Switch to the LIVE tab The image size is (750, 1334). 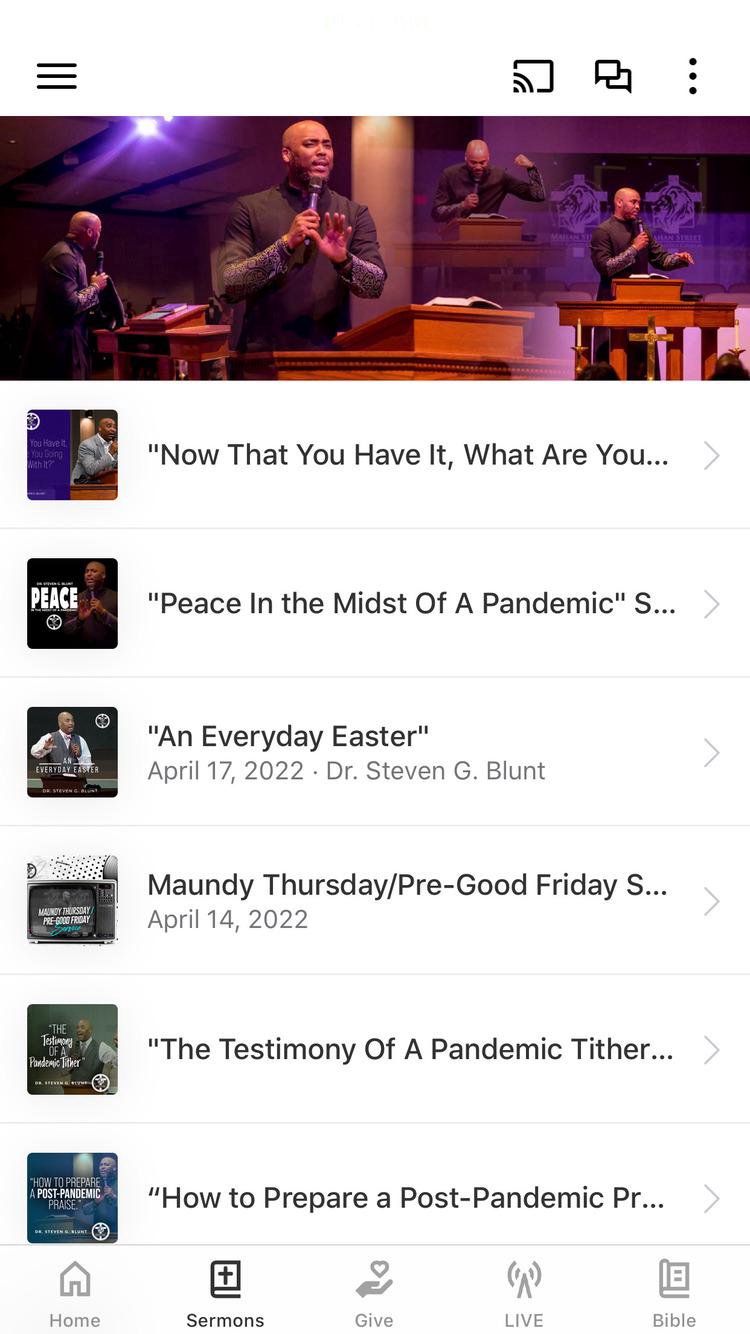tap(524, 1293)
